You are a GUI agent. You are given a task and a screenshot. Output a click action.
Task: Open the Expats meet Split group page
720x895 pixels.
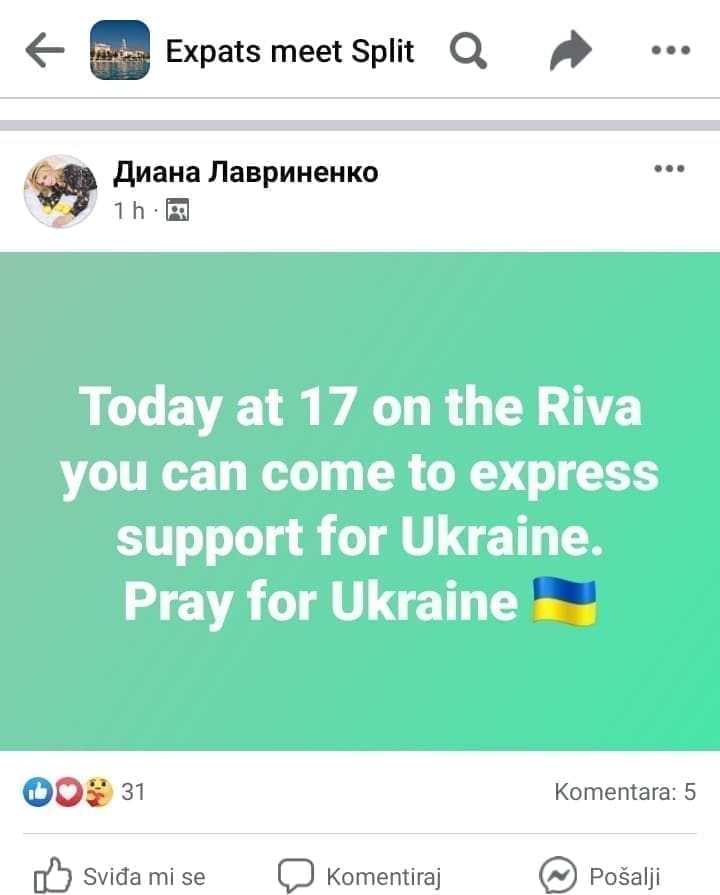click(x=289, y=51)
